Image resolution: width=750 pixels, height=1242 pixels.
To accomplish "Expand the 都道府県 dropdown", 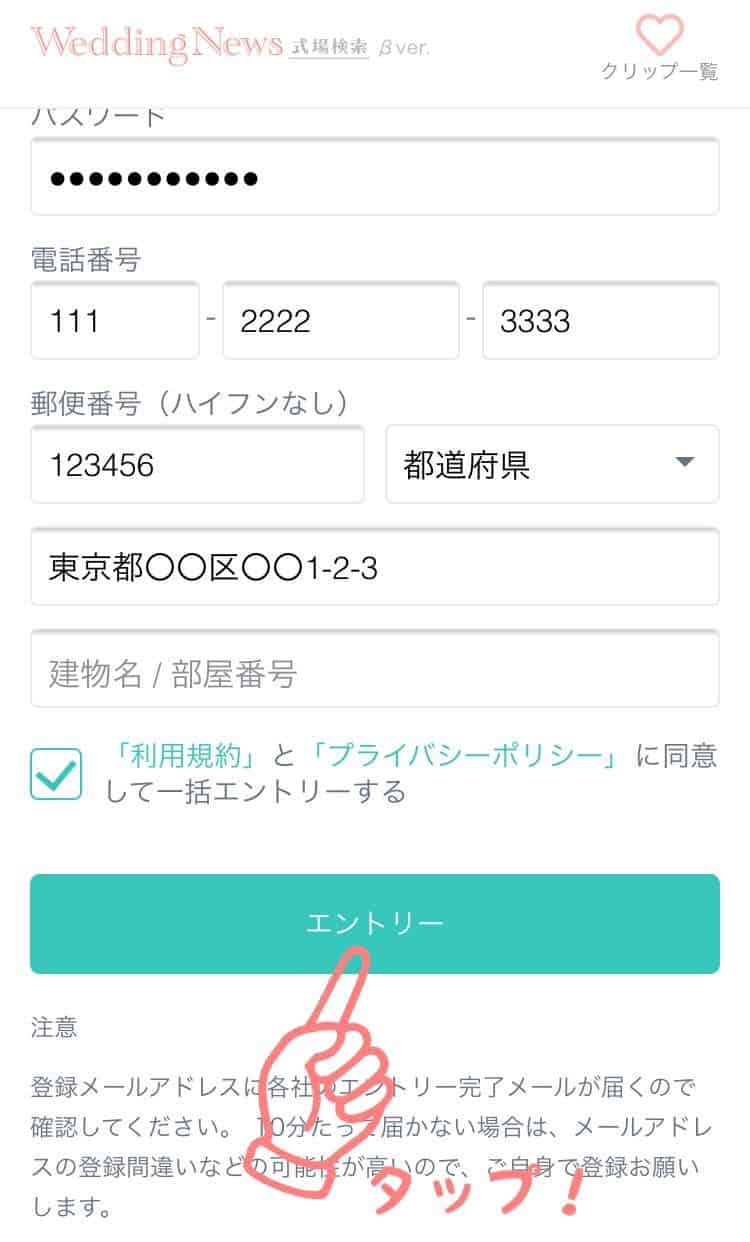I will point(552,465).
